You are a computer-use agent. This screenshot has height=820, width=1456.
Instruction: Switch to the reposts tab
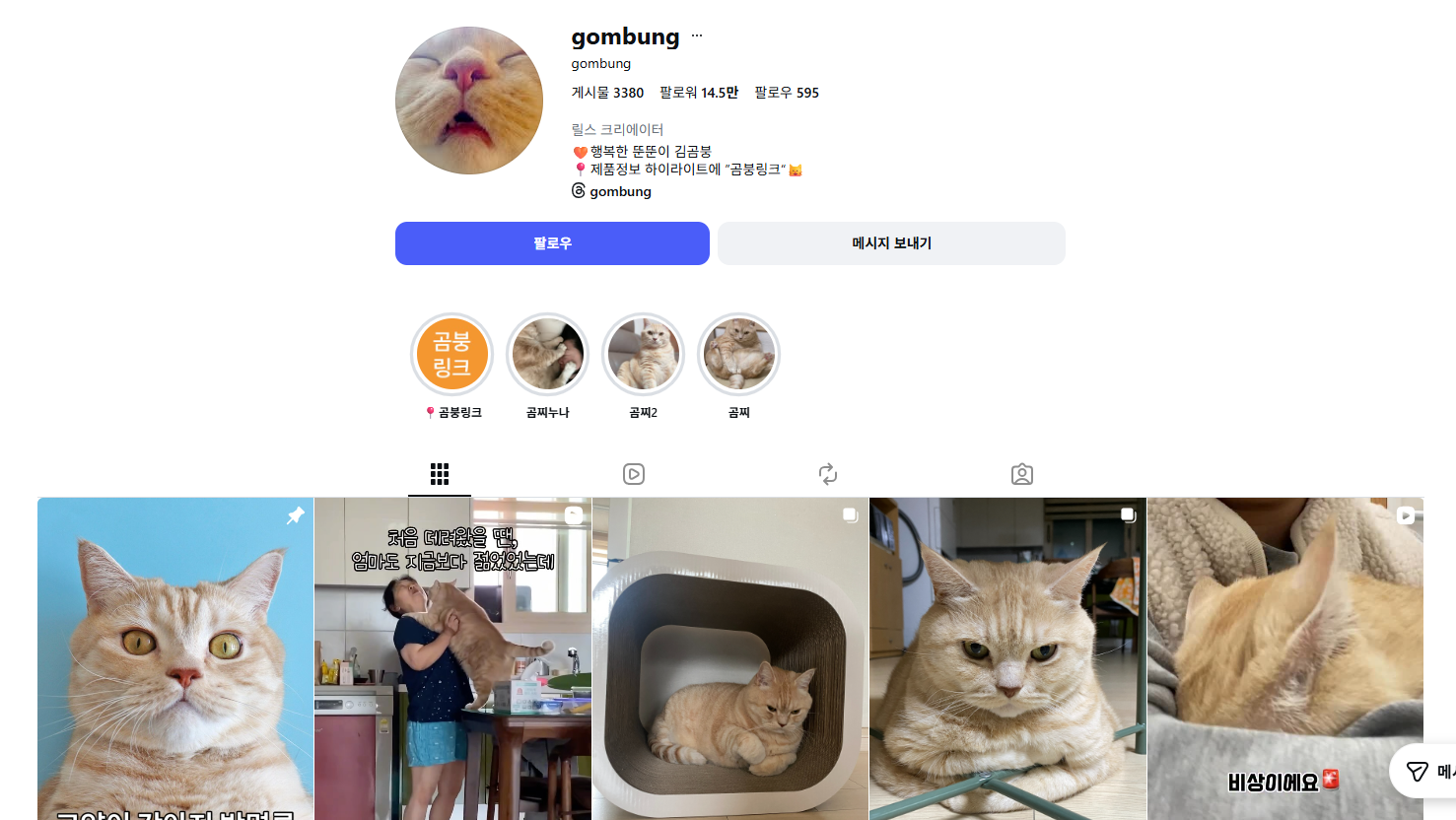[828, 474]
